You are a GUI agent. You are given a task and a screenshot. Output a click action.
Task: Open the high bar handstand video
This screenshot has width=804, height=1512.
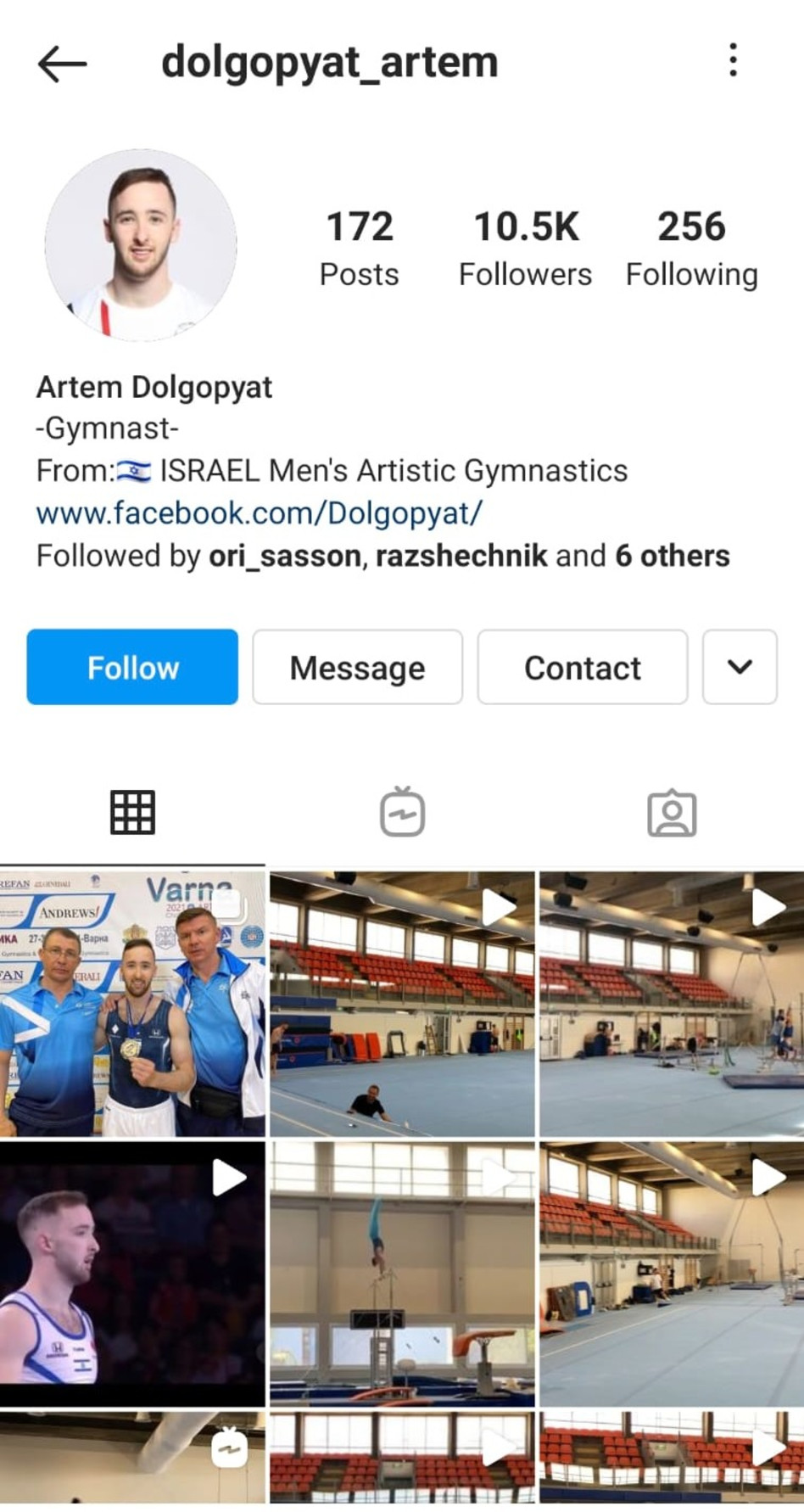pos(402,1273)
